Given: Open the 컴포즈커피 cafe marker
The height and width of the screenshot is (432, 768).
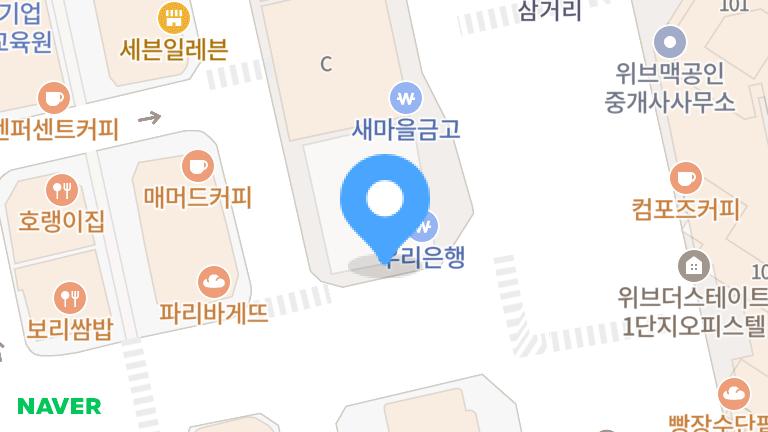Looking at the screenshot, I should (x=685, y=179).
